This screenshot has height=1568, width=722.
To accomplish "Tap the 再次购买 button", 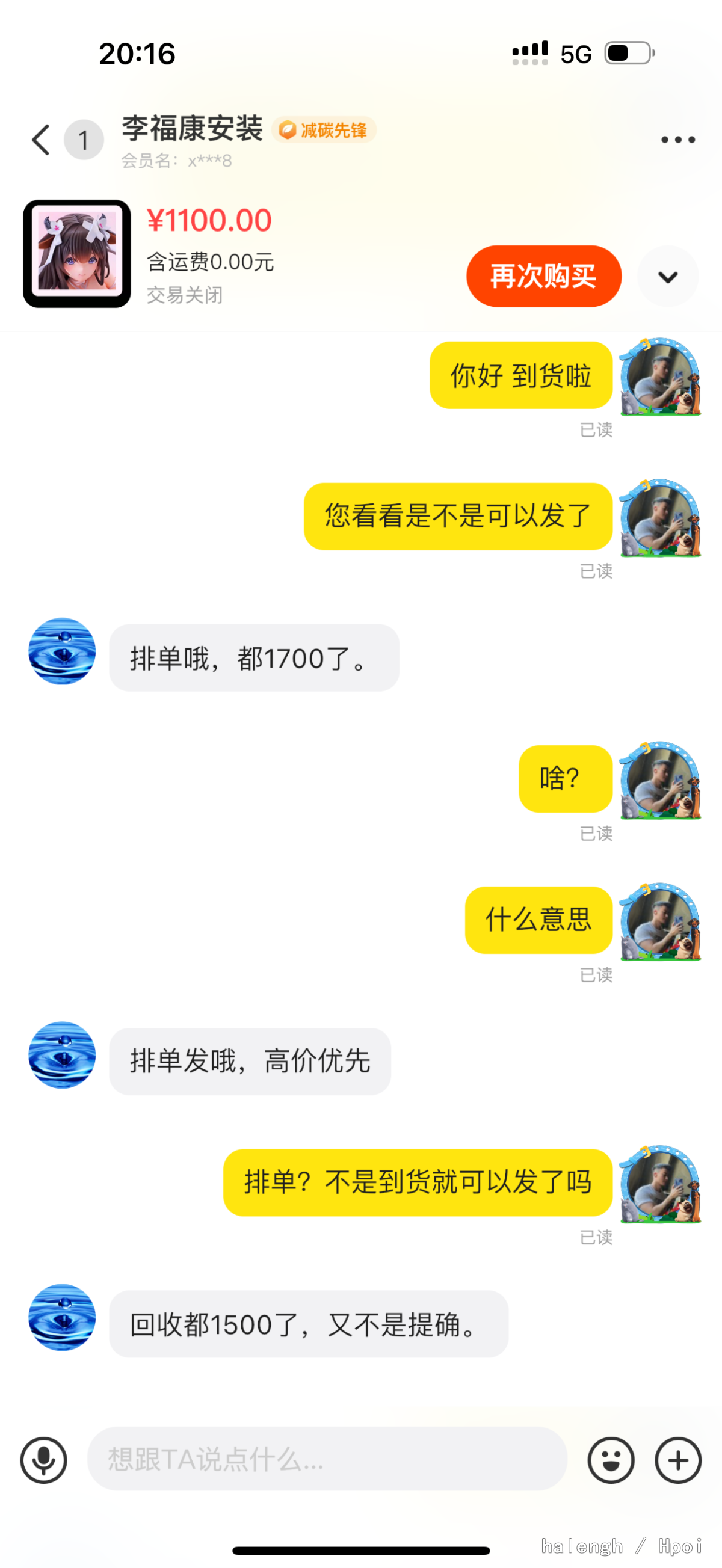I will point(543,276).
